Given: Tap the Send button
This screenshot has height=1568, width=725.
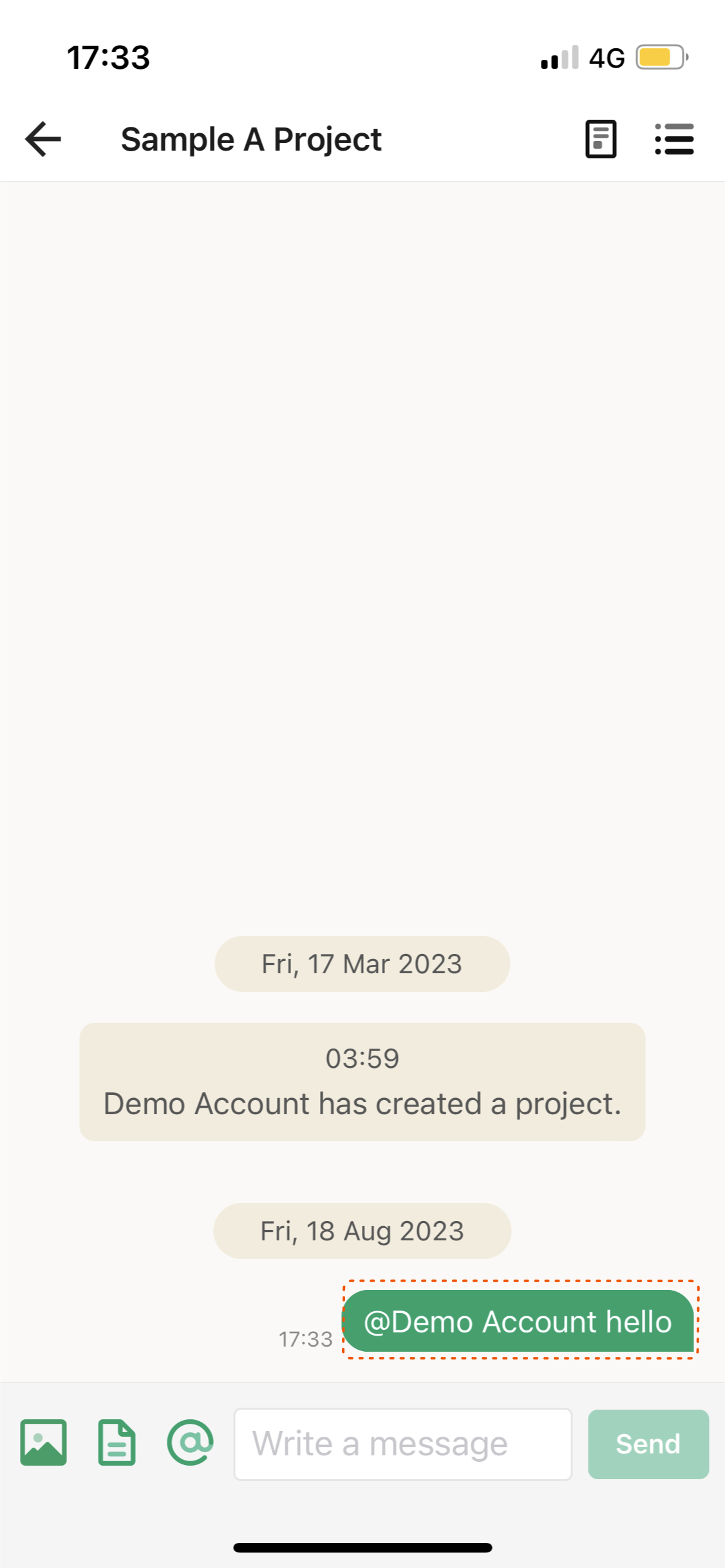Looking at the screenshot, I should 648,1444.
